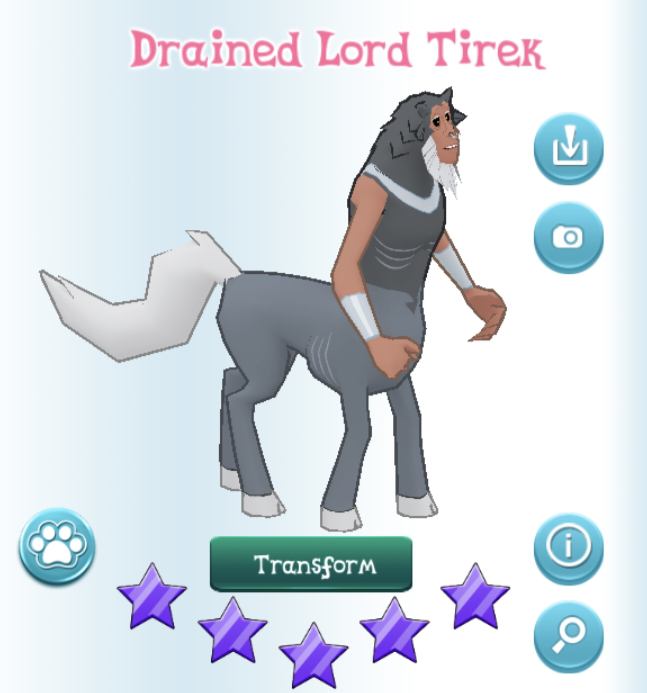The image size is (647, 693).
Task: Open the magnifying glass zoom view
Action: (x=568, y=636)
